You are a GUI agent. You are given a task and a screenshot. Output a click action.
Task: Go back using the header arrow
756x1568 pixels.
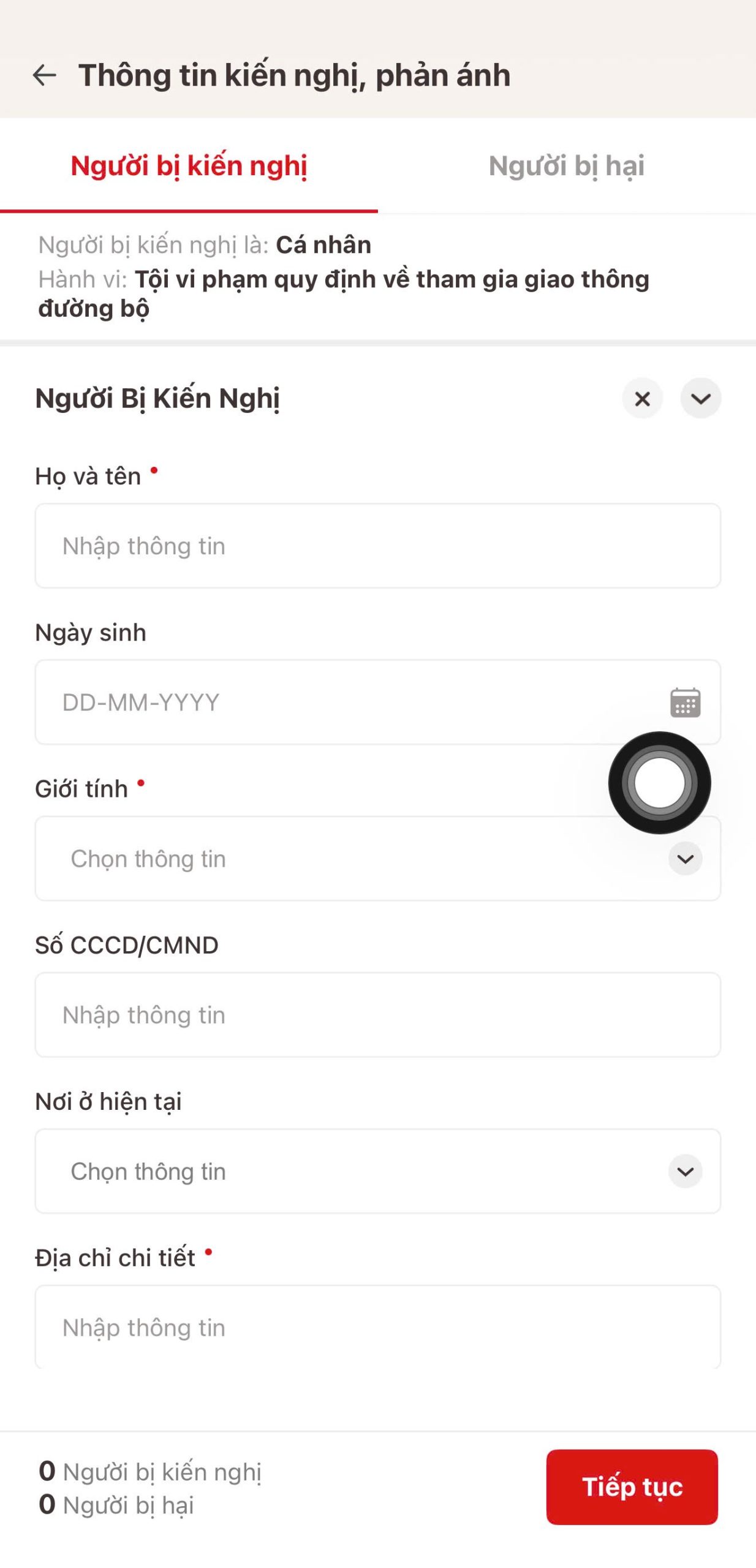44,75
